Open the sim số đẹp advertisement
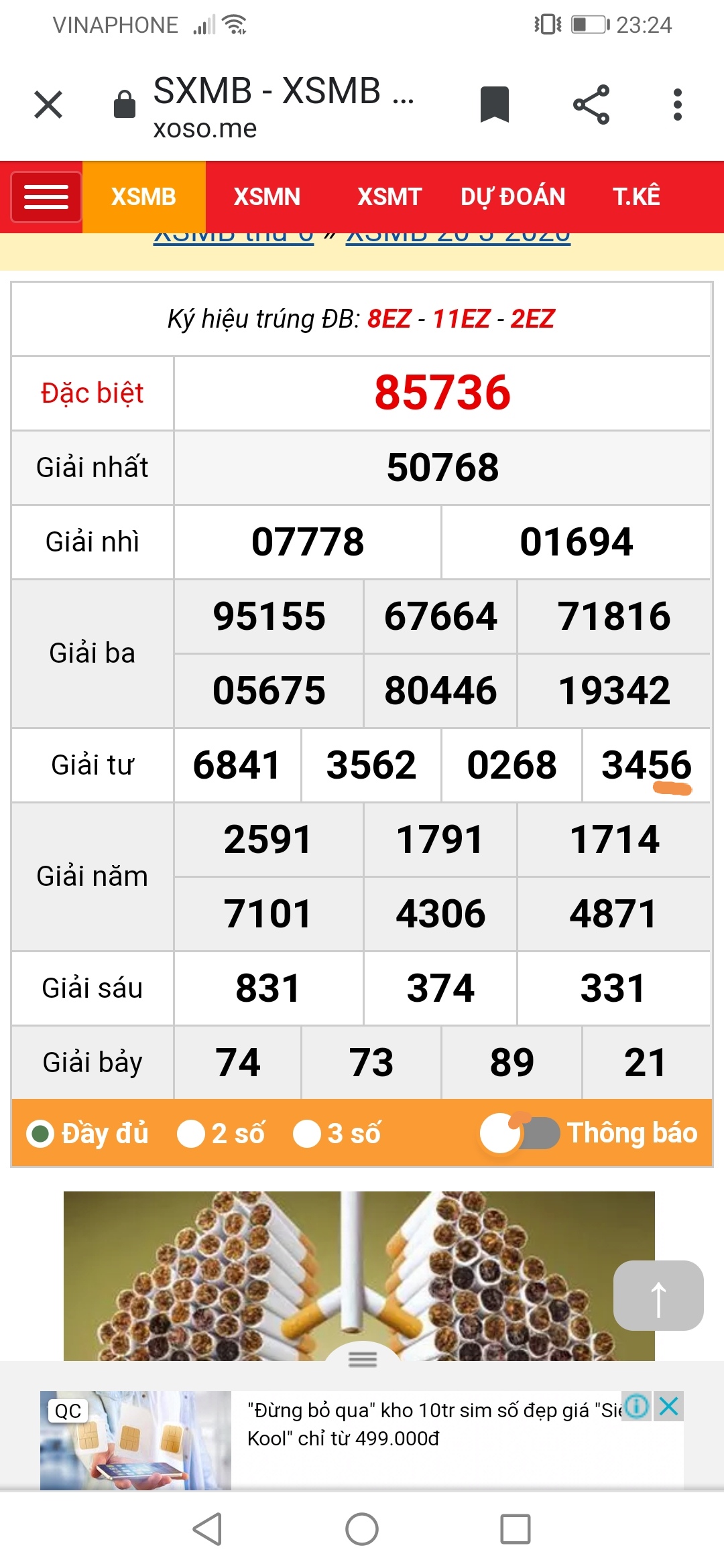 pyautogui.click(x=362, y=1441)
